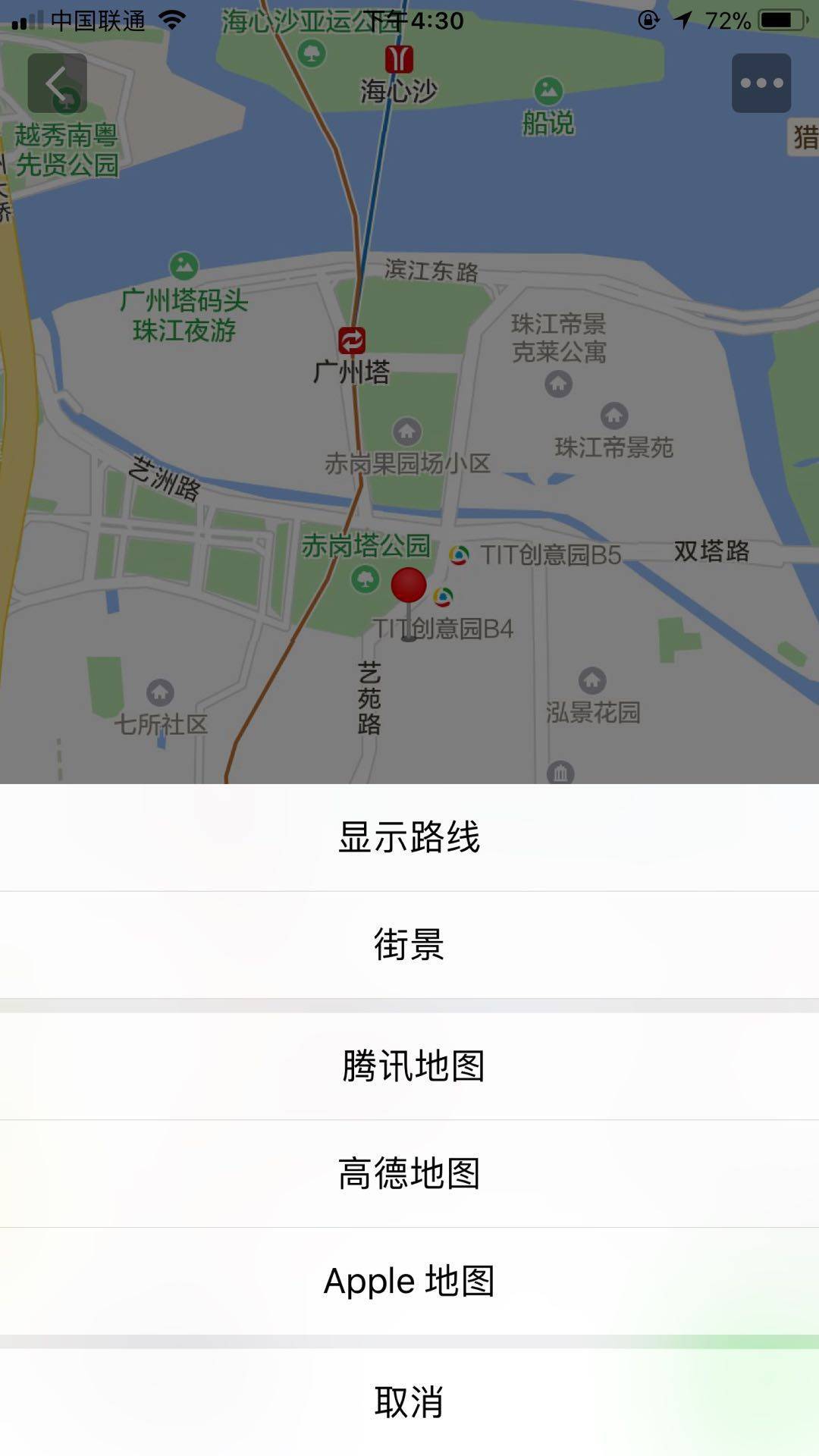Image resolution: width=819 pixels, height=1456 pixels.
Task: Select 显示路线 to show the route
Action: (x=409, y=837)
